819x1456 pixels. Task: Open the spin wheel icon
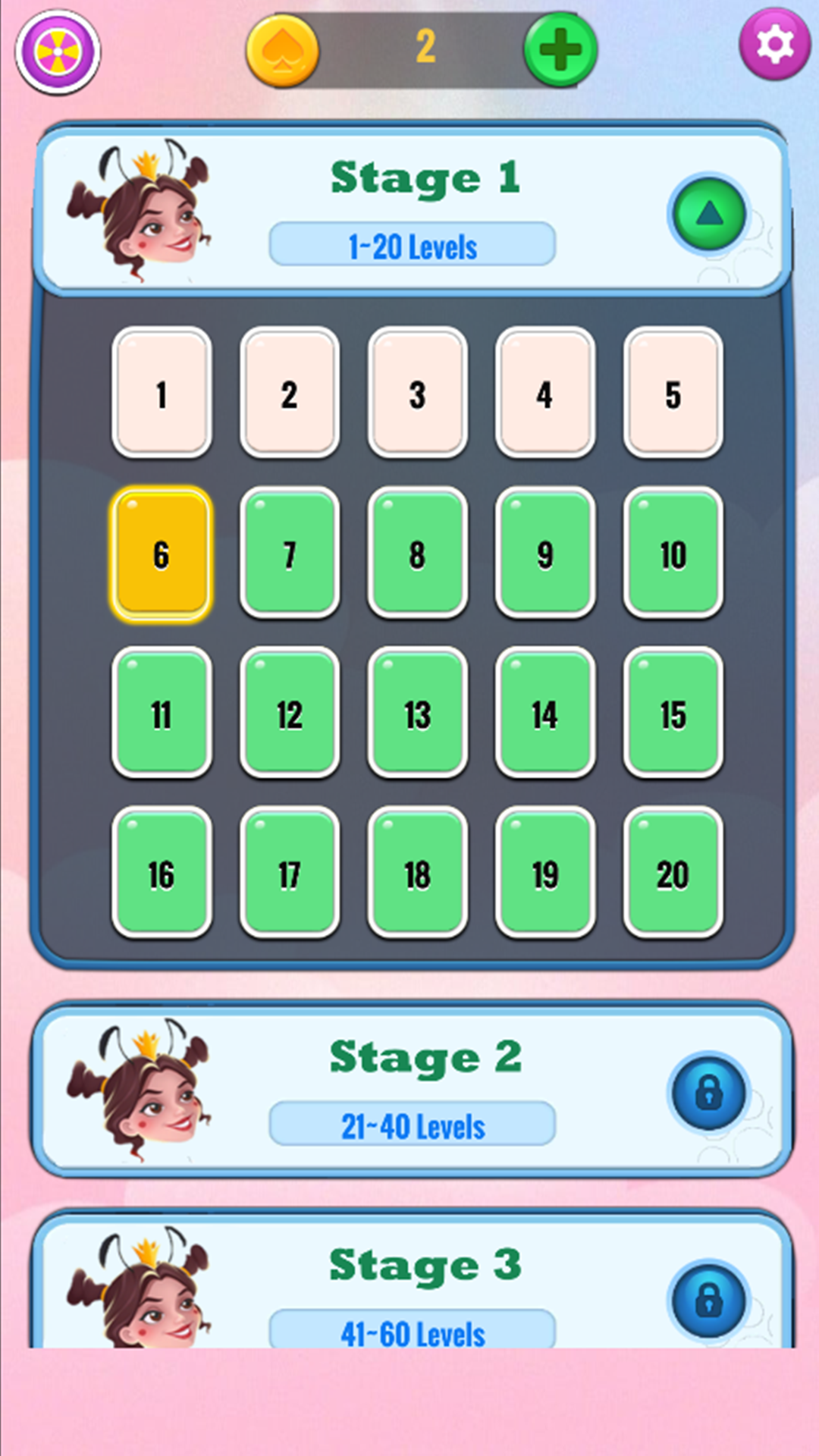[x=58, y=52]
